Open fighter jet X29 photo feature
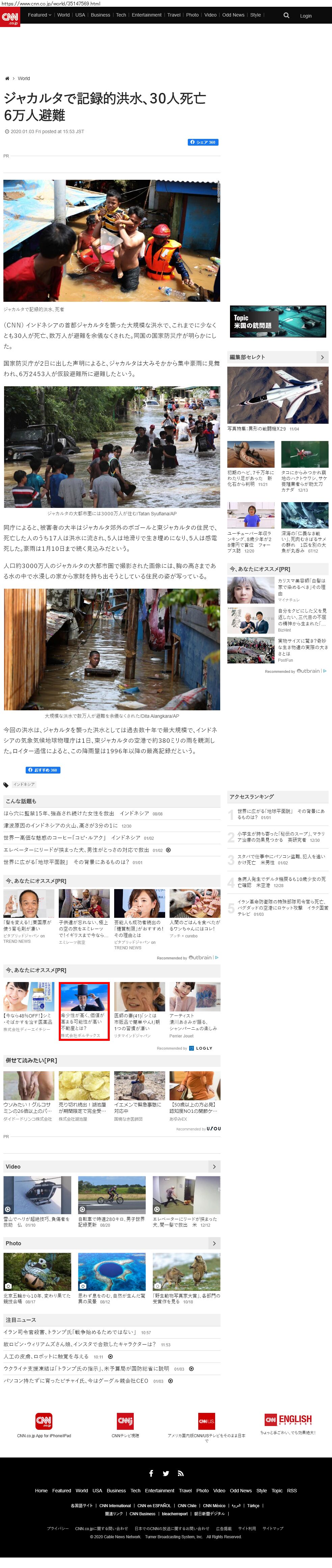332x1568 pixels. click(277, 395)
